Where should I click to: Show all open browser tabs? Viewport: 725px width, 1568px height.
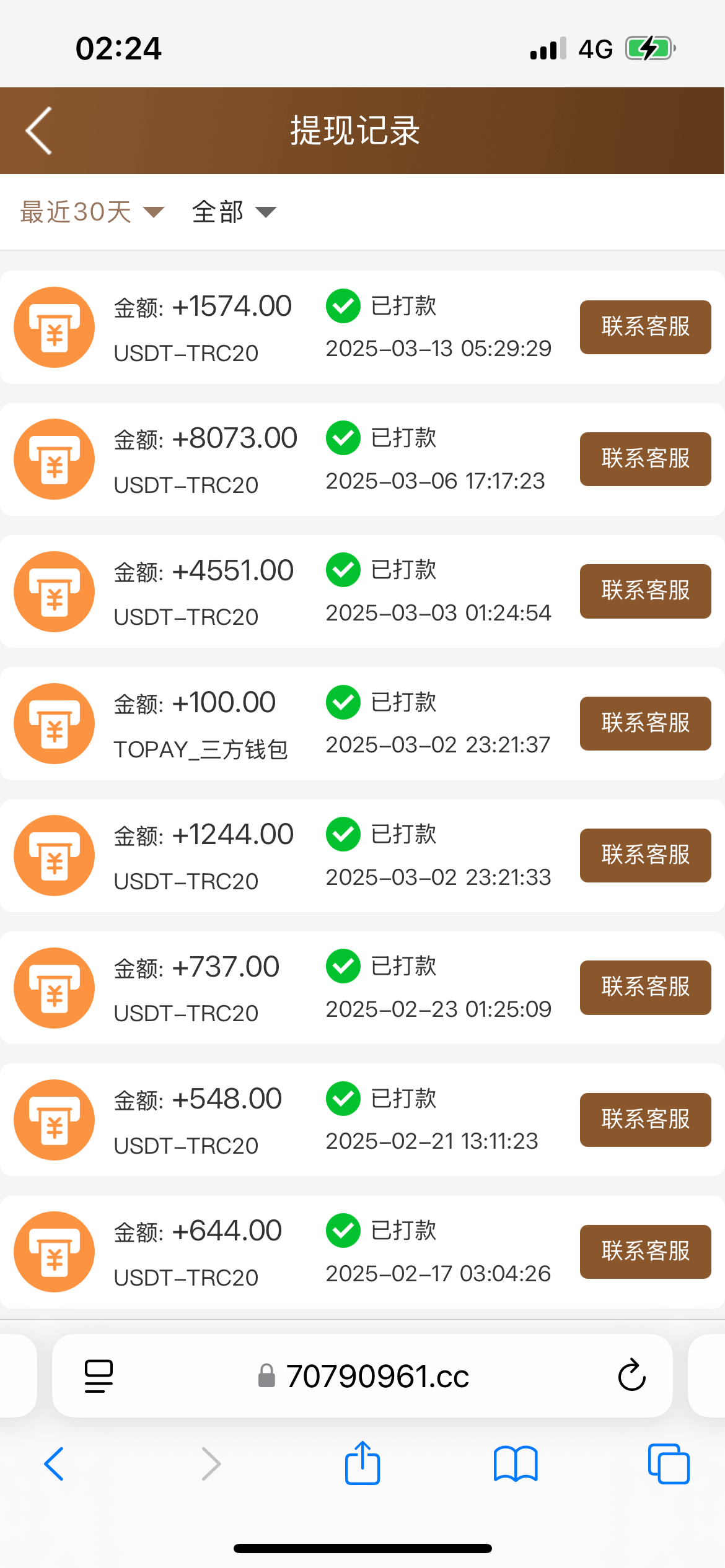pyautogui.click(x=669, y=1464)
